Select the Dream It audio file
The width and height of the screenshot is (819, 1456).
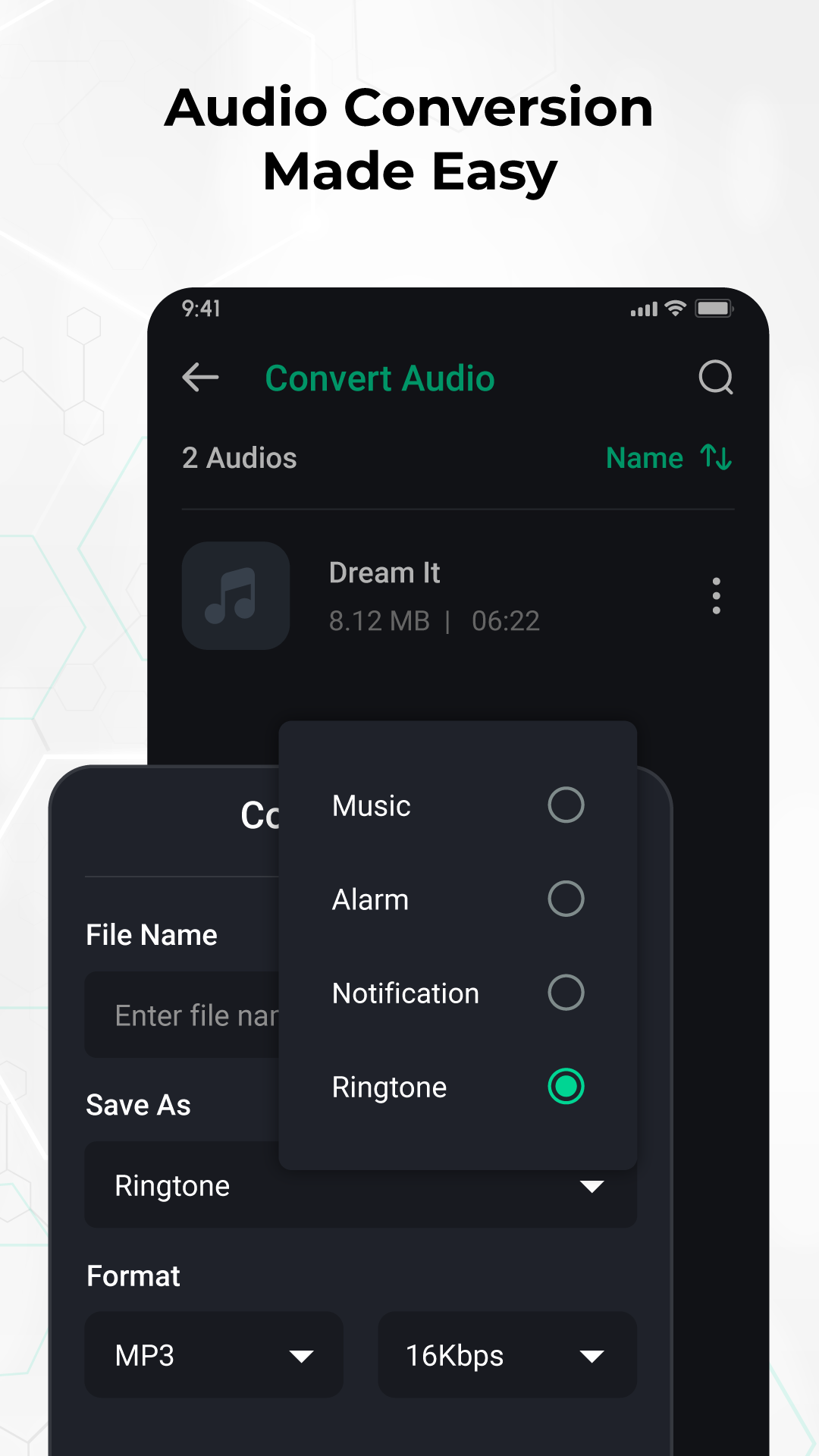coord(385,573)
